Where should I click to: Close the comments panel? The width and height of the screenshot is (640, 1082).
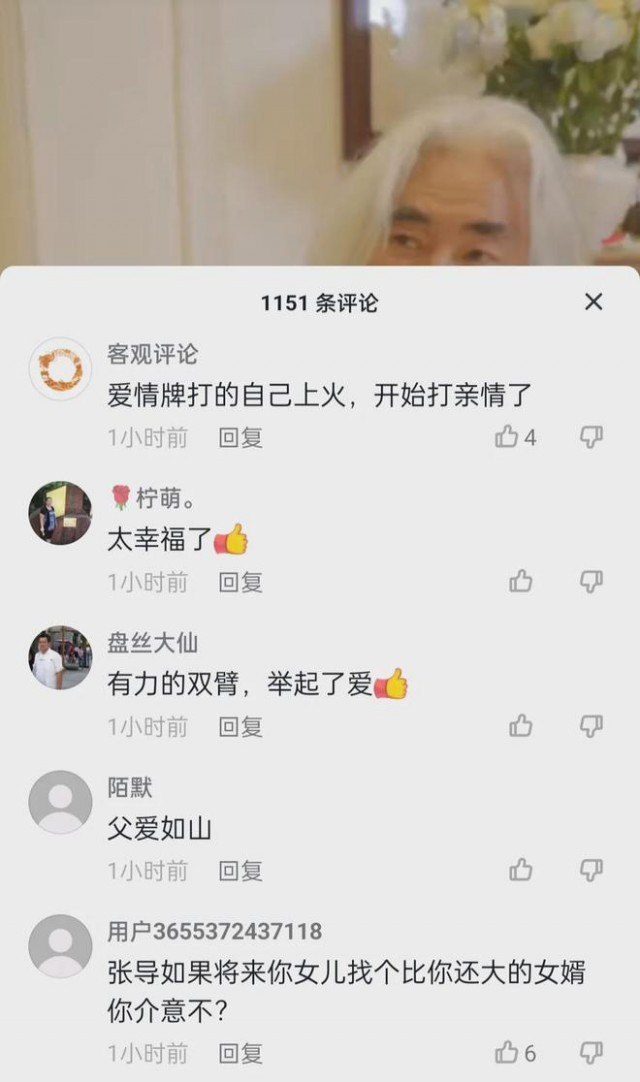pyautogui.click(x=593, y=302)
